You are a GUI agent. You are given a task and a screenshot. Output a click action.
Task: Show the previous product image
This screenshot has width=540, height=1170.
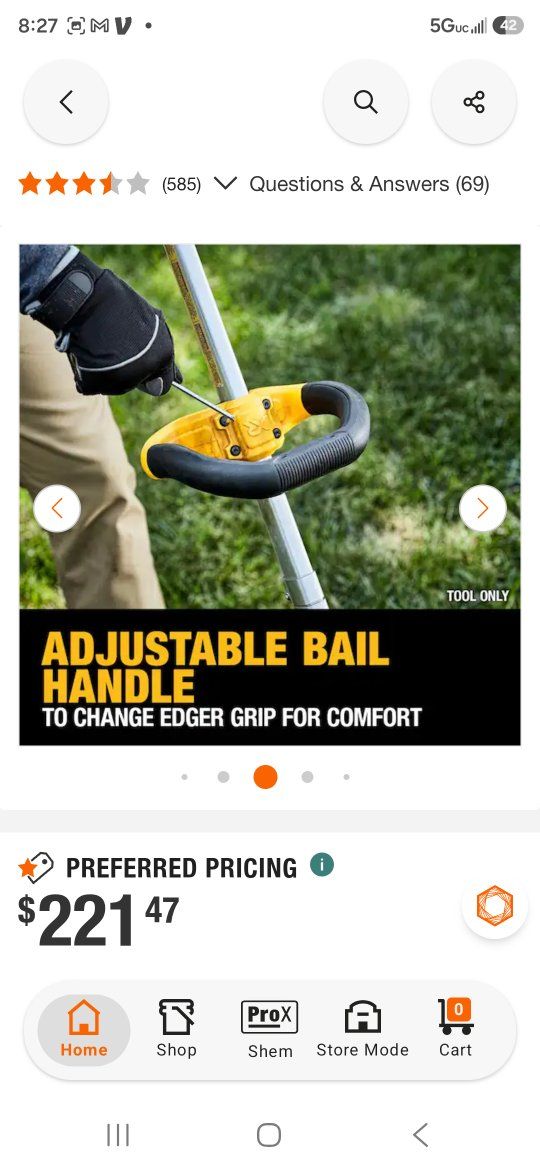[x=57, y=508]
